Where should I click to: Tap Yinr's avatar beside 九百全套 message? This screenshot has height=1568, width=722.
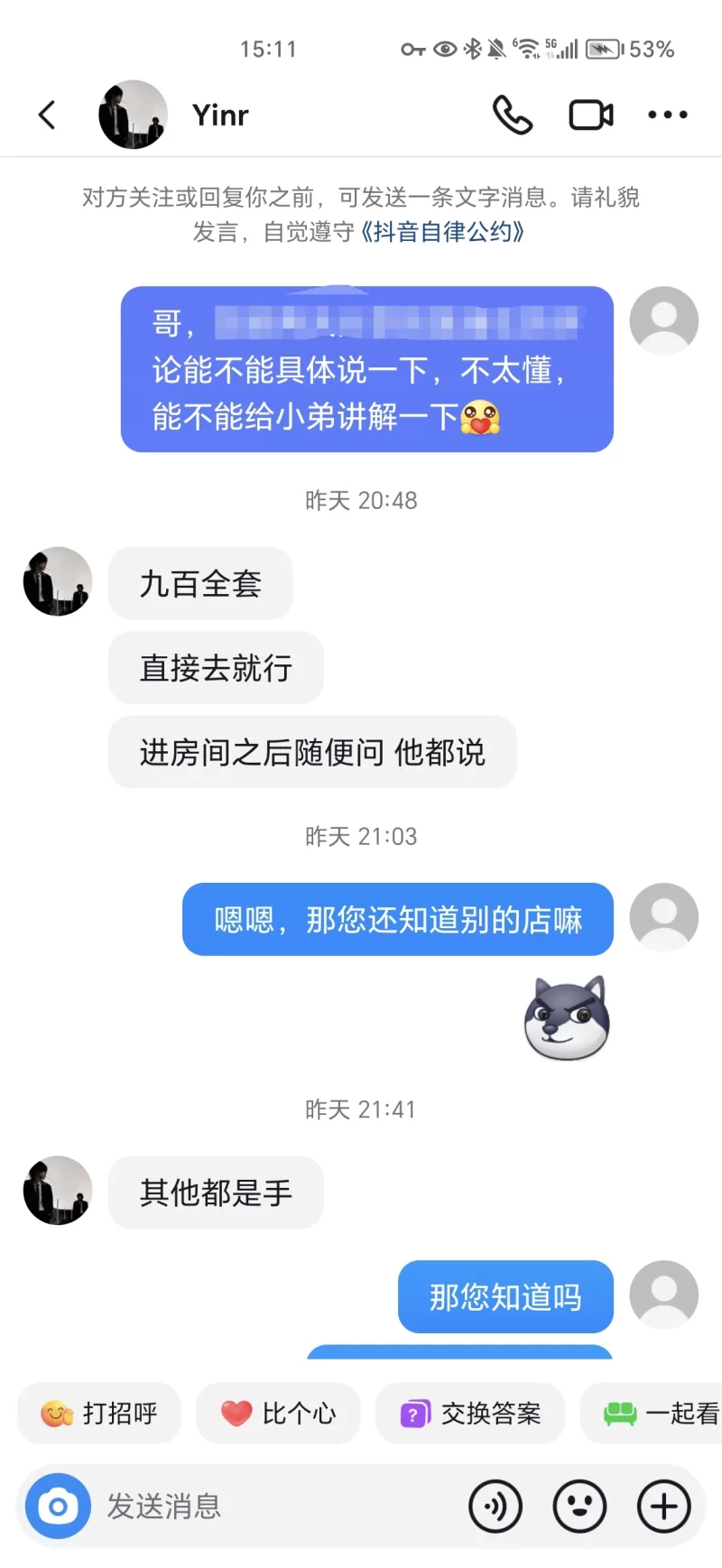click(x=58, y=581)
